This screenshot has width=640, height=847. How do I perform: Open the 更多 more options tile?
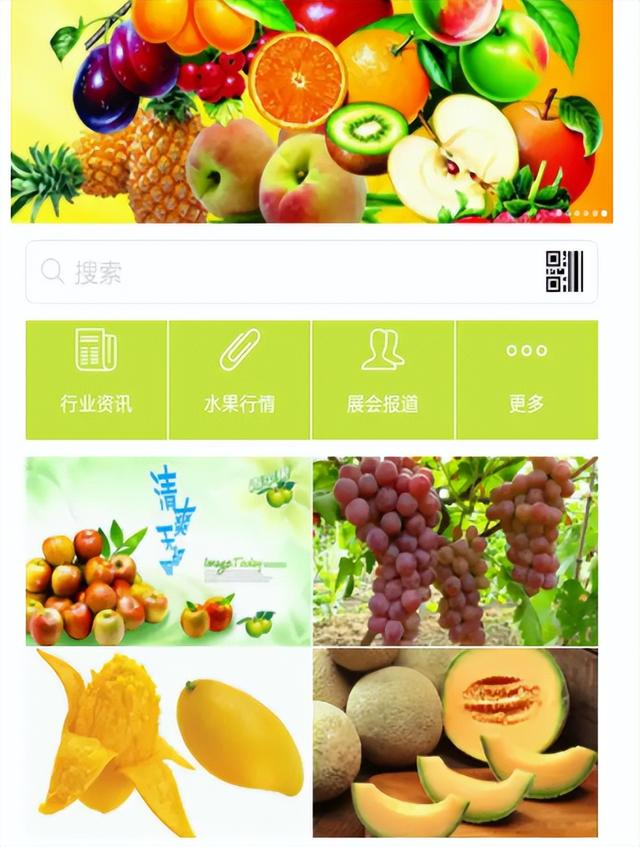point(526,380)
